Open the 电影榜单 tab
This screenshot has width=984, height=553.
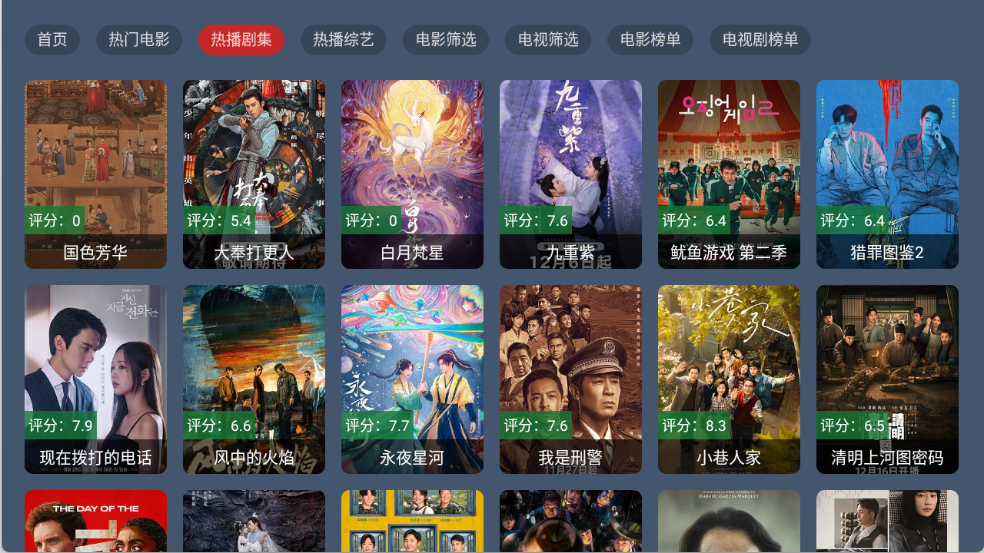coord(650,40)
